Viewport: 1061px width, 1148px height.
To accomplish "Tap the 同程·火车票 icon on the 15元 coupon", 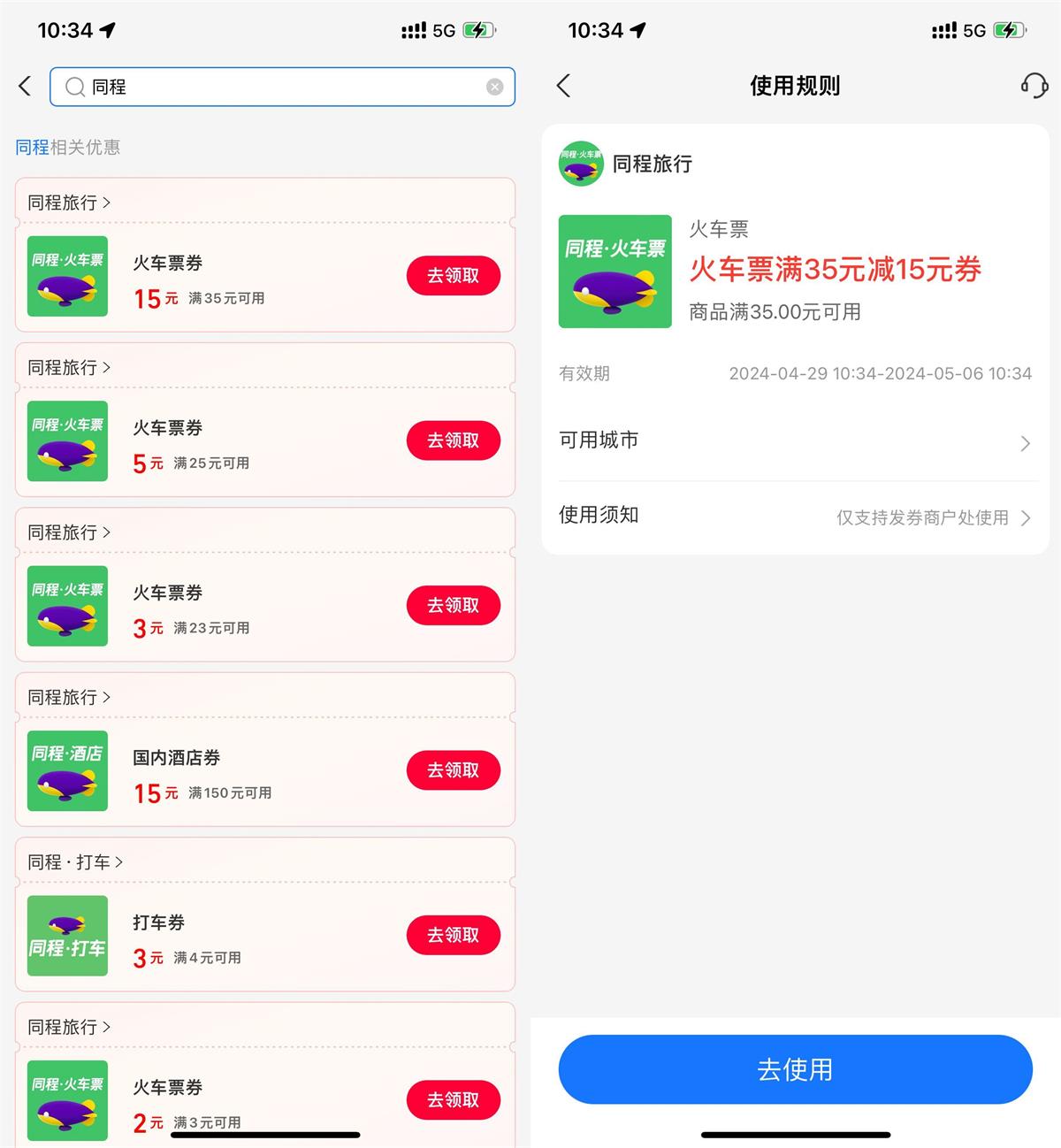I will [66, 276].
